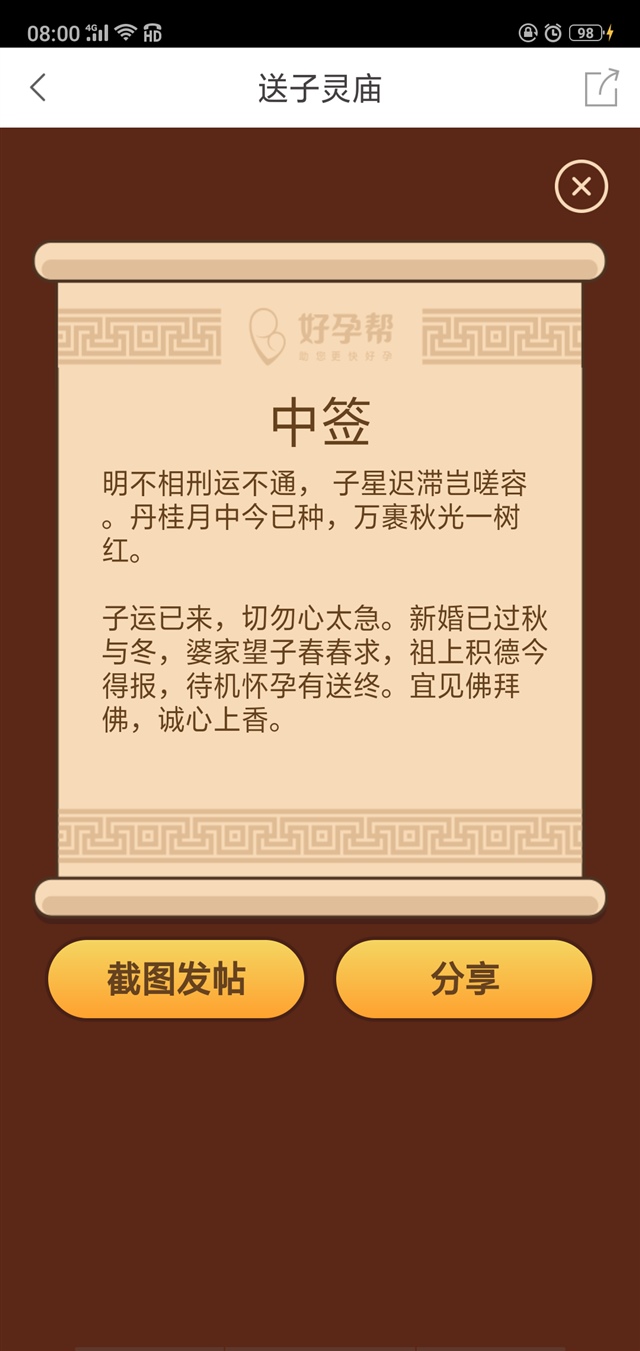Viewport: 640px width, 1351px height.
Task: Go back from 送子灵庙 page
Action: click(38, 88)
